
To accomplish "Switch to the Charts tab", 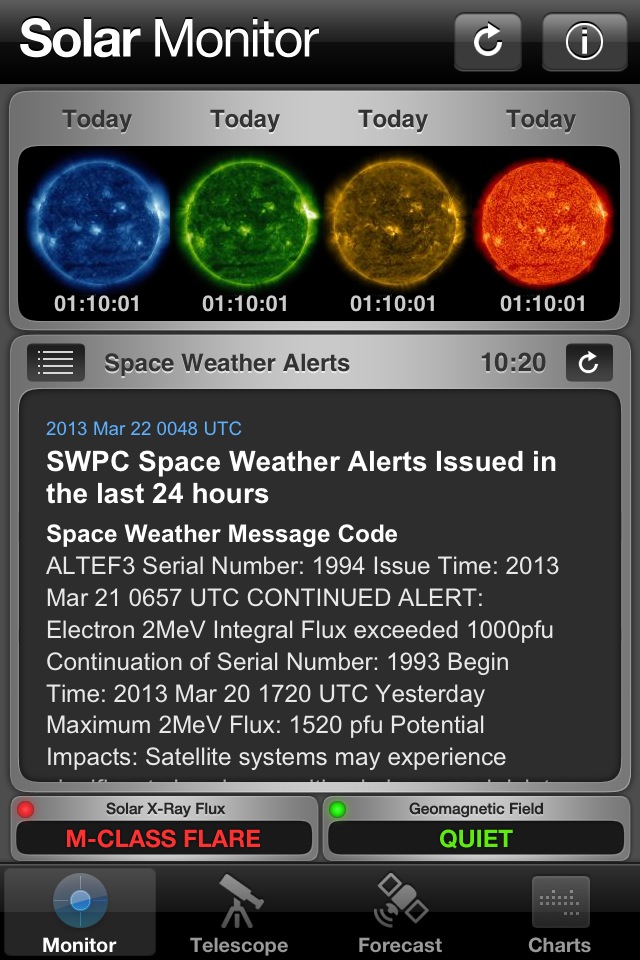I will [560, 913].
